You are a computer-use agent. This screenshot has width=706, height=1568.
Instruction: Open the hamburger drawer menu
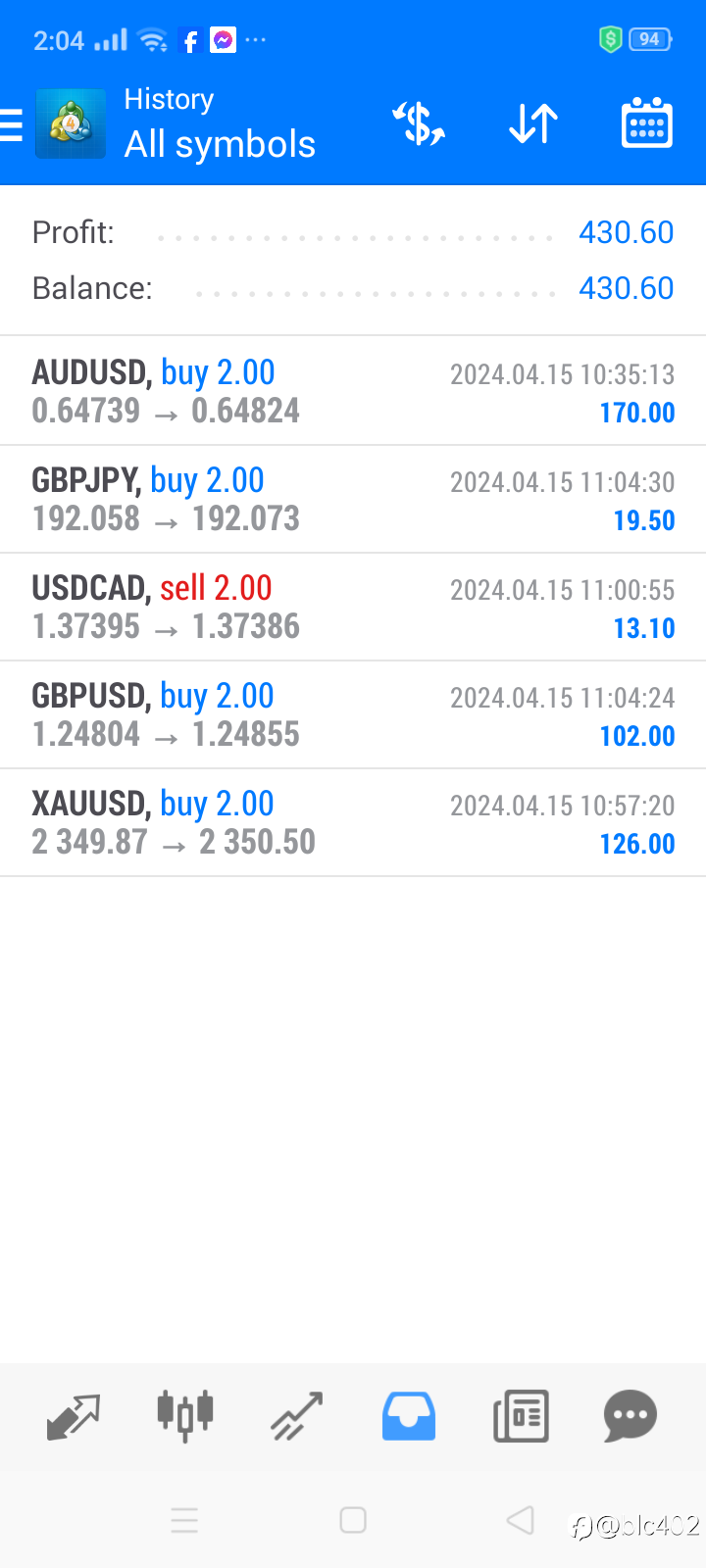point(11,125)
